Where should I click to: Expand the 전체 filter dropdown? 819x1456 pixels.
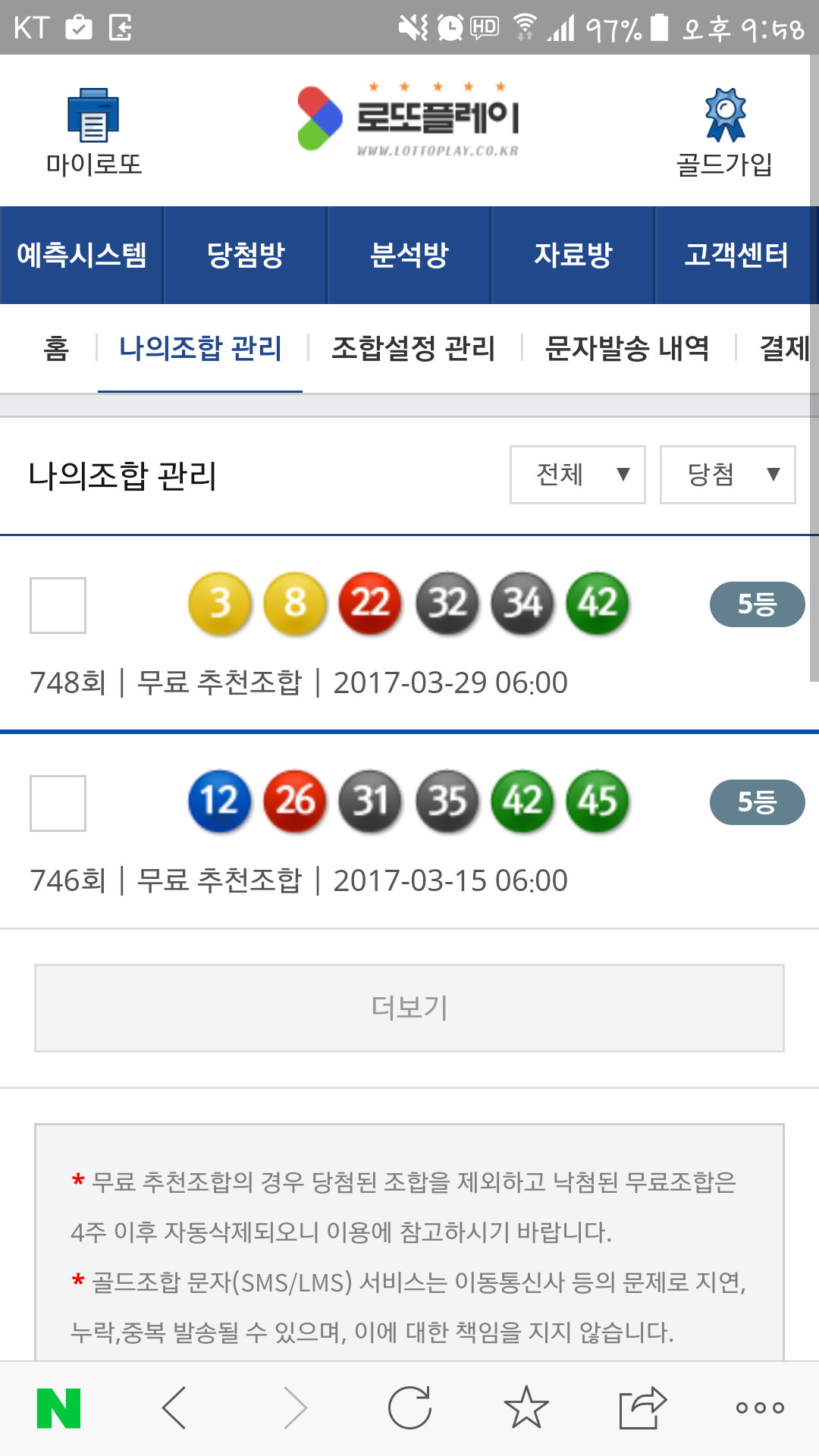pos(578,475)
